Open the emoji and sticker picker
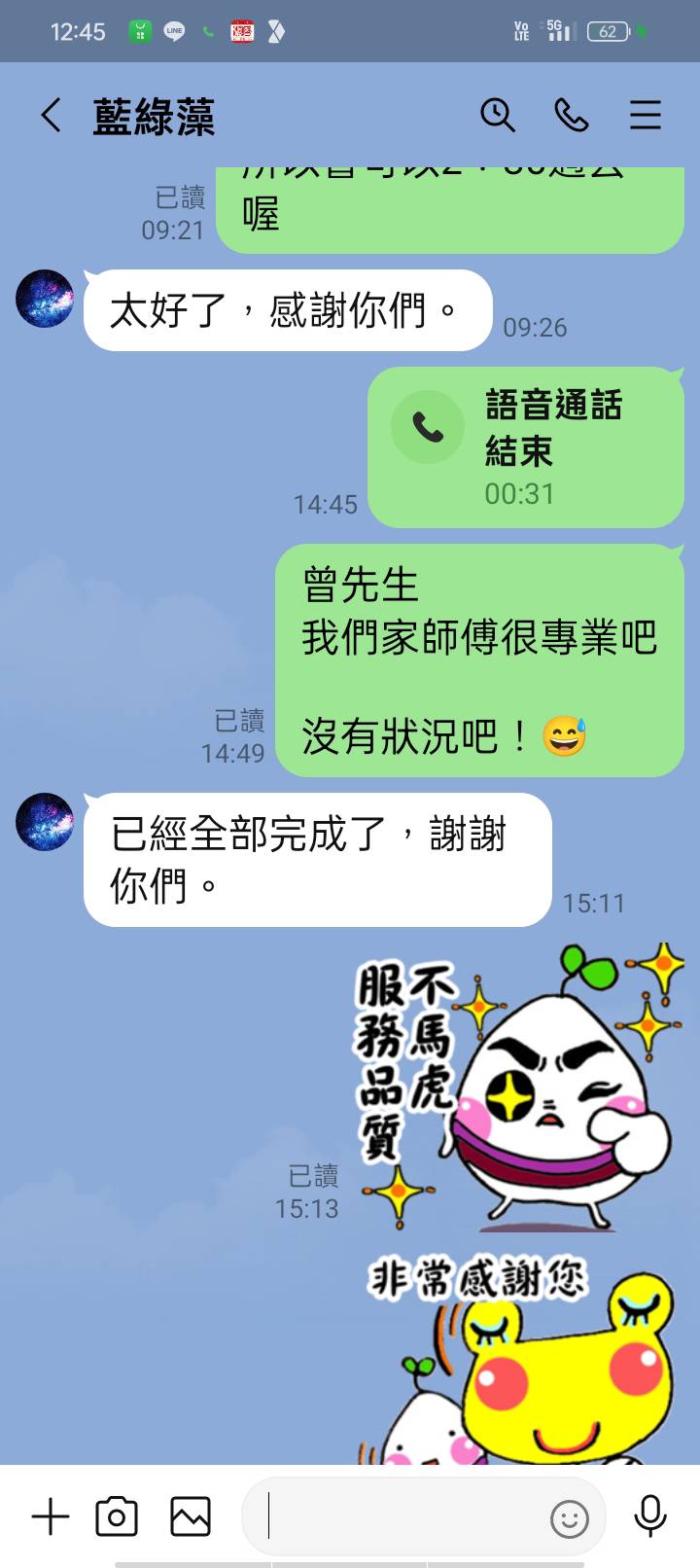Screen dimensions: 700x1568 coord(570,1517)
